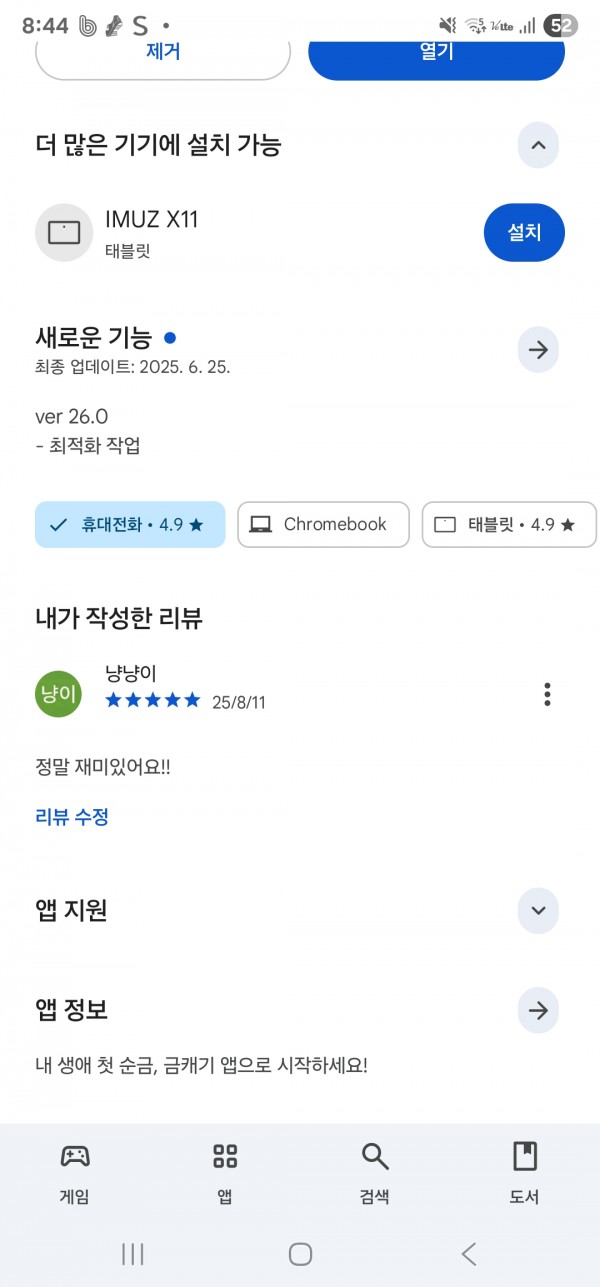Select the 태블릿 rating chip
This screenshot has height=1287, width=600.
pos(510,524)
